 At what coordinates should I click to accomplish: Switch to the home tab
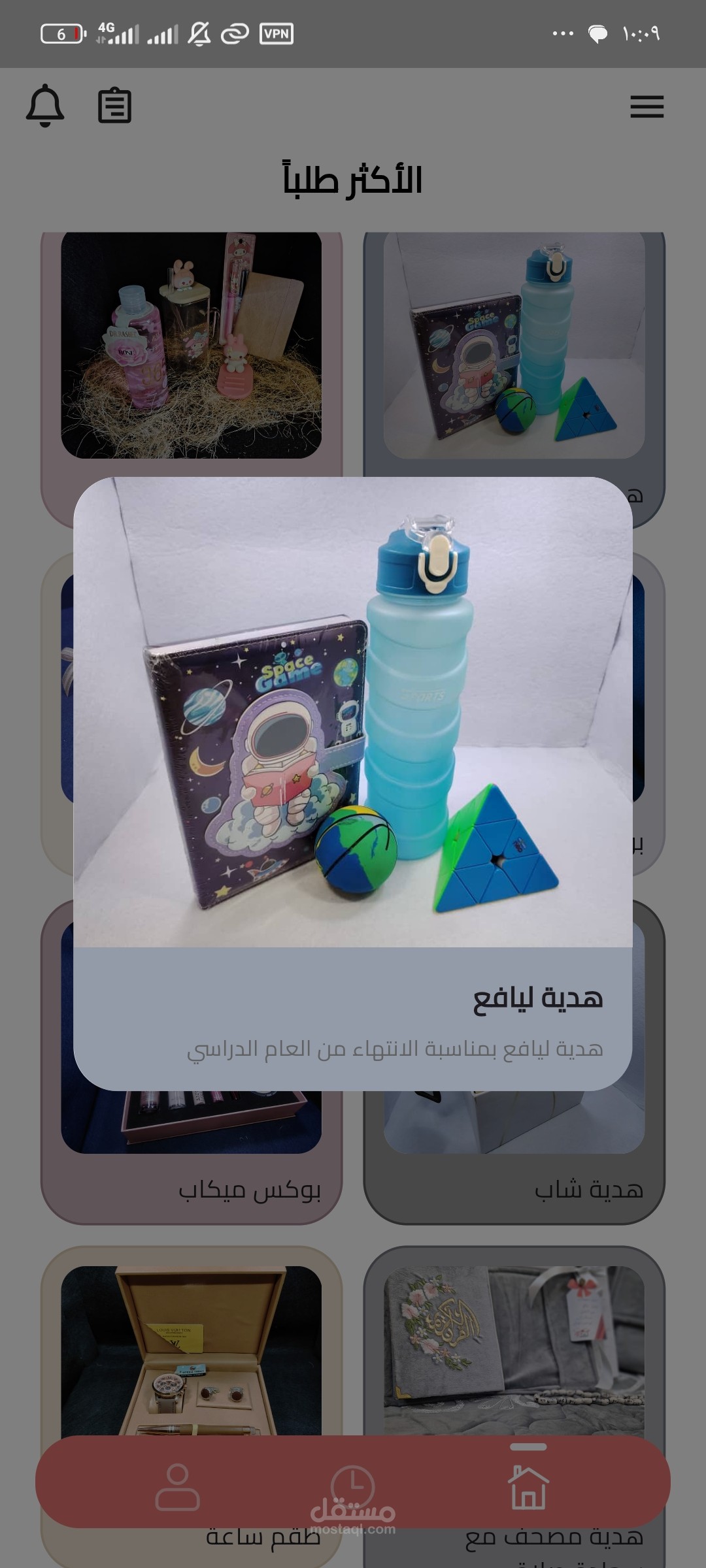coord(528,1487)
